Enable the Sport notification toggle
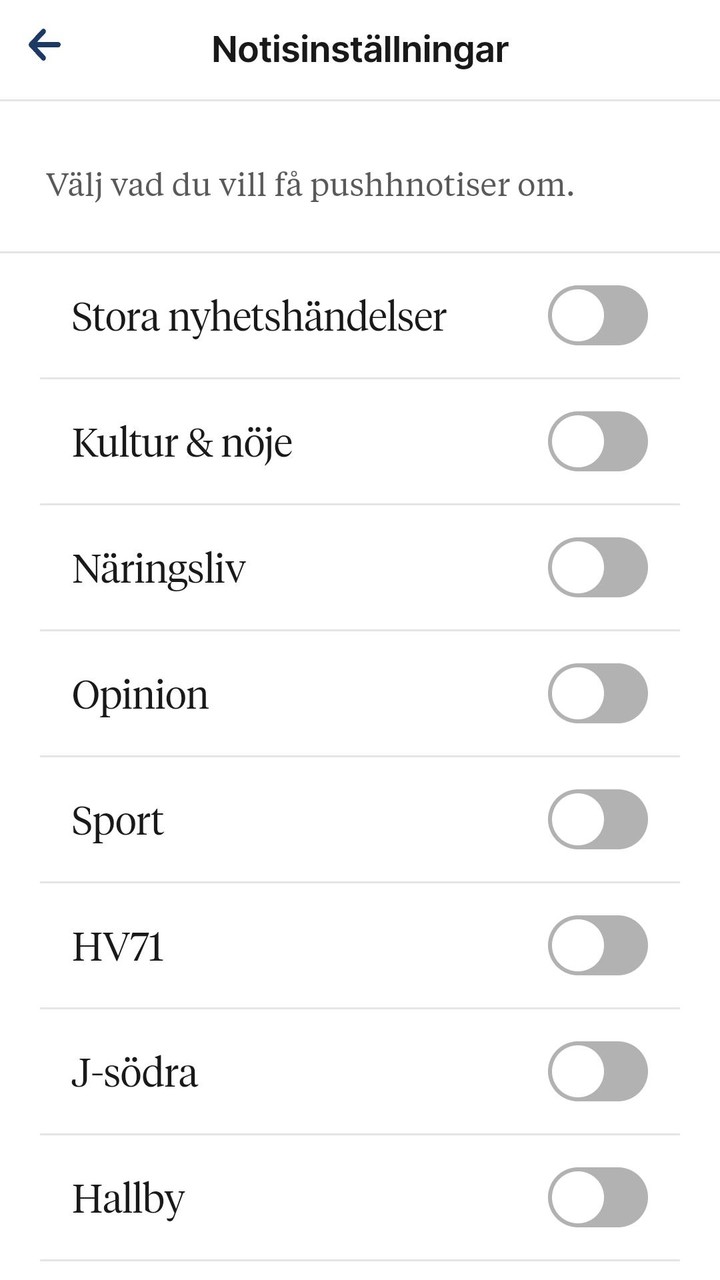 point(597,819)
